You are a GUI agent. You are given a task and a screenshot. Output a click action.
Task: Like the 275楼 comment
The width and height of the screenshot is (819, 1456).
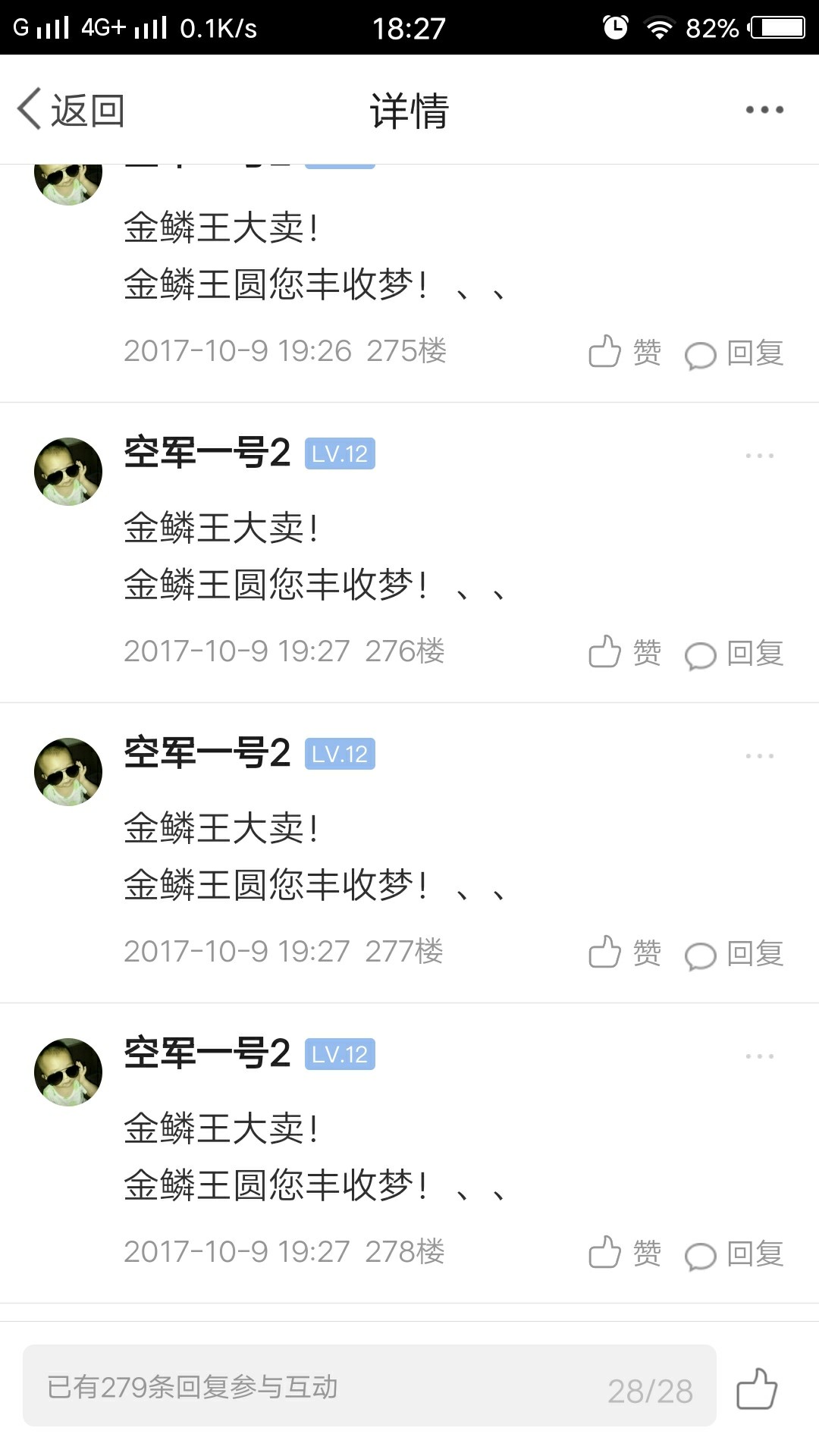(x=625, y=353)
